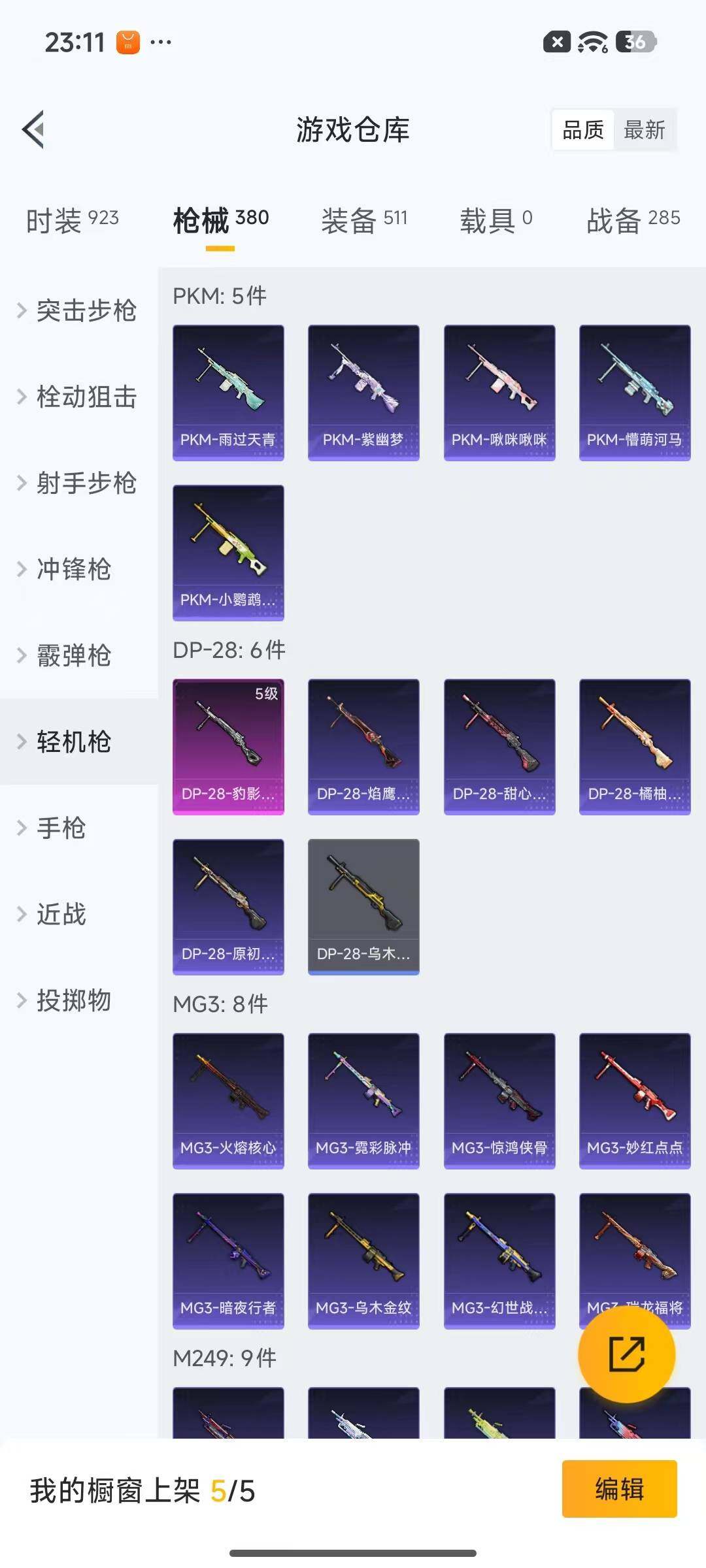This screenshot has height=1568, width=706.
Task: Tap the orange app store icon in status bar
Action: 128,41
